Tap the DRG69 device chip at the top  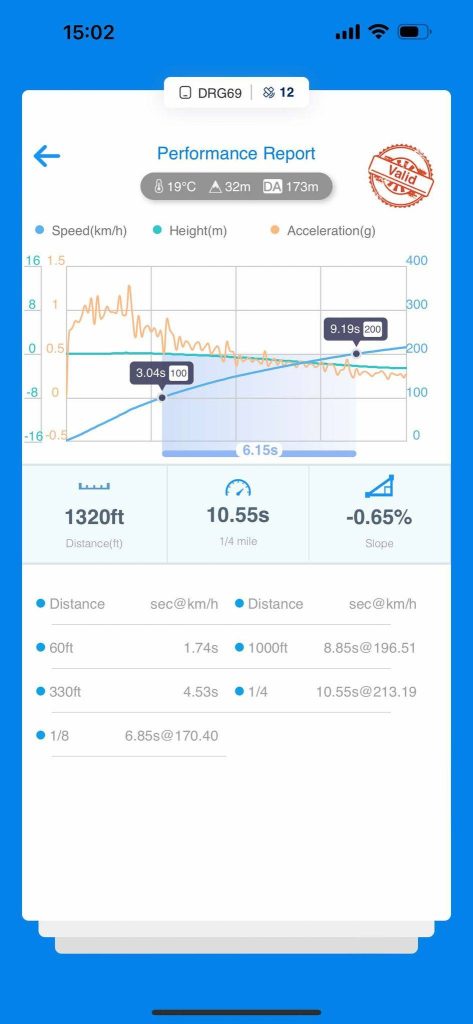(x=211, y=93)
